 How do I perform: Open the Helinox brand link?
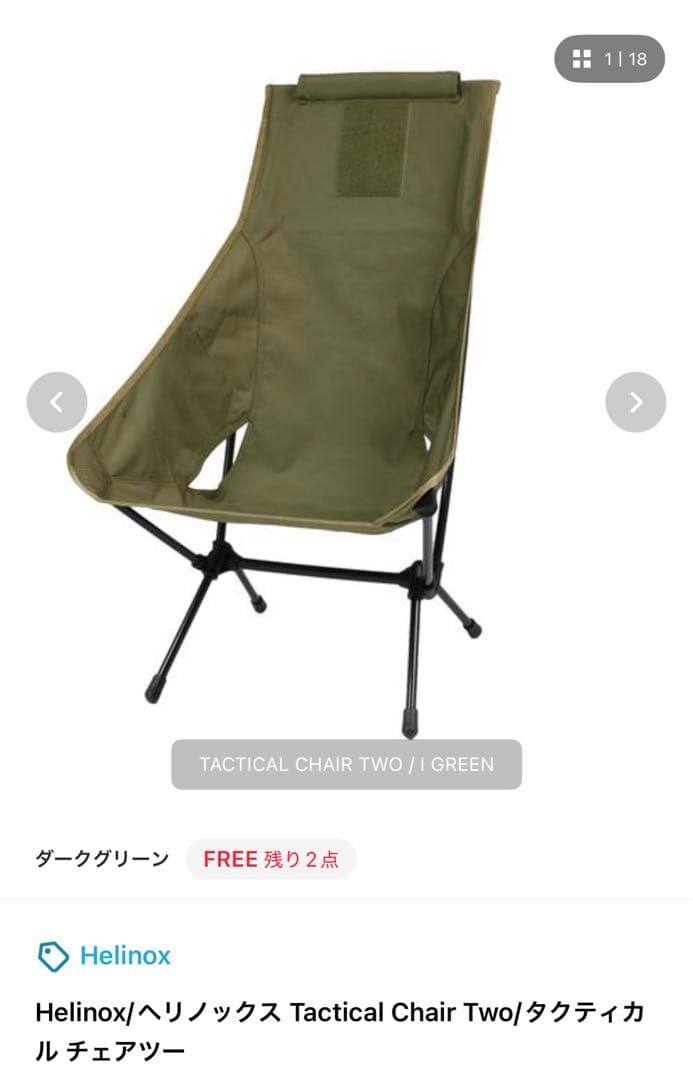(105, 955)
